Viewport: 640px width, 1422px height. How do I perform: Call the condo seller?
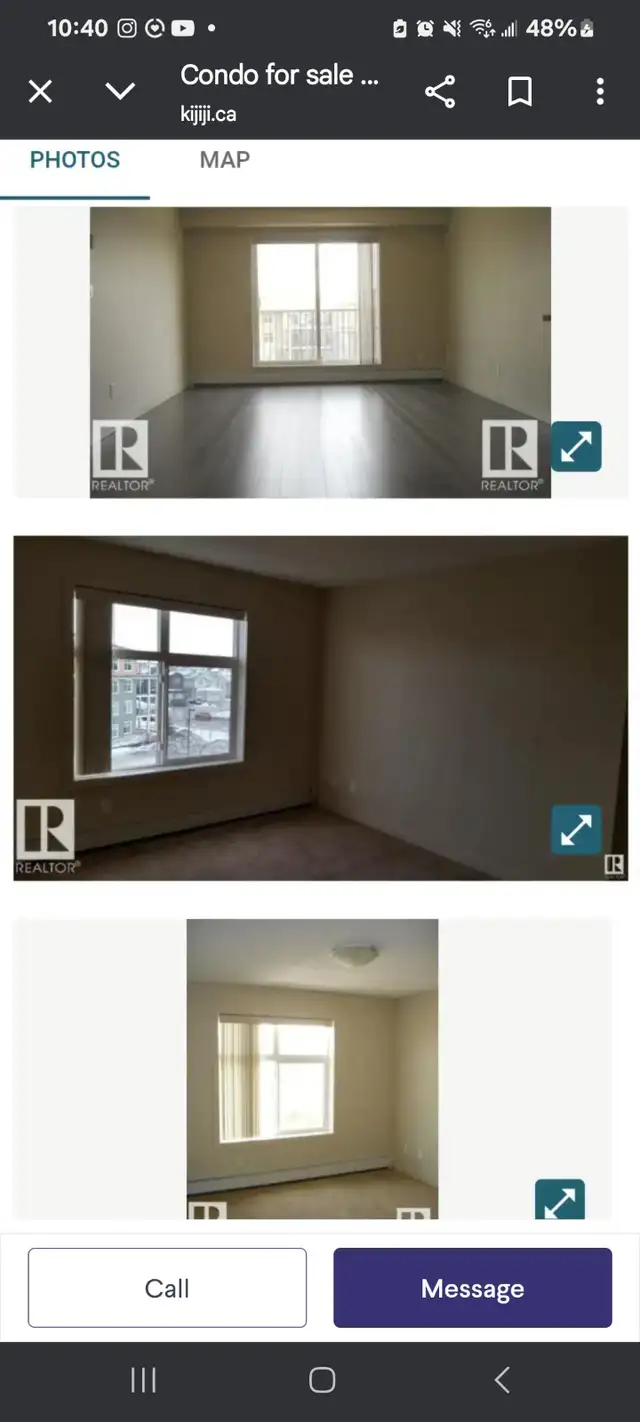167,1288
